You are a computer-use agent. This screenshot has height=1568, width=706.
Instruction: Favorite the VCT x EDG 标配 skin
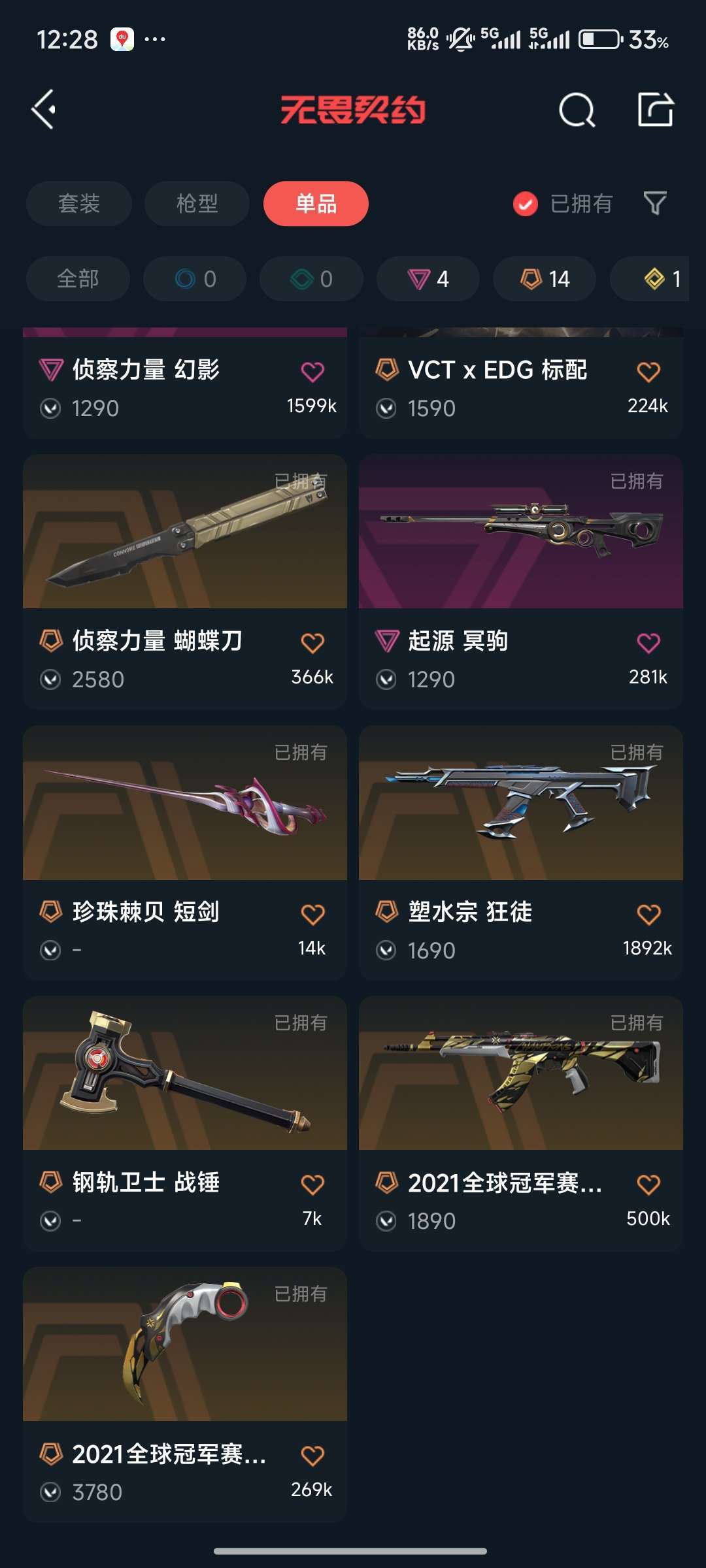pyautogui.click(x=648, y=372)
